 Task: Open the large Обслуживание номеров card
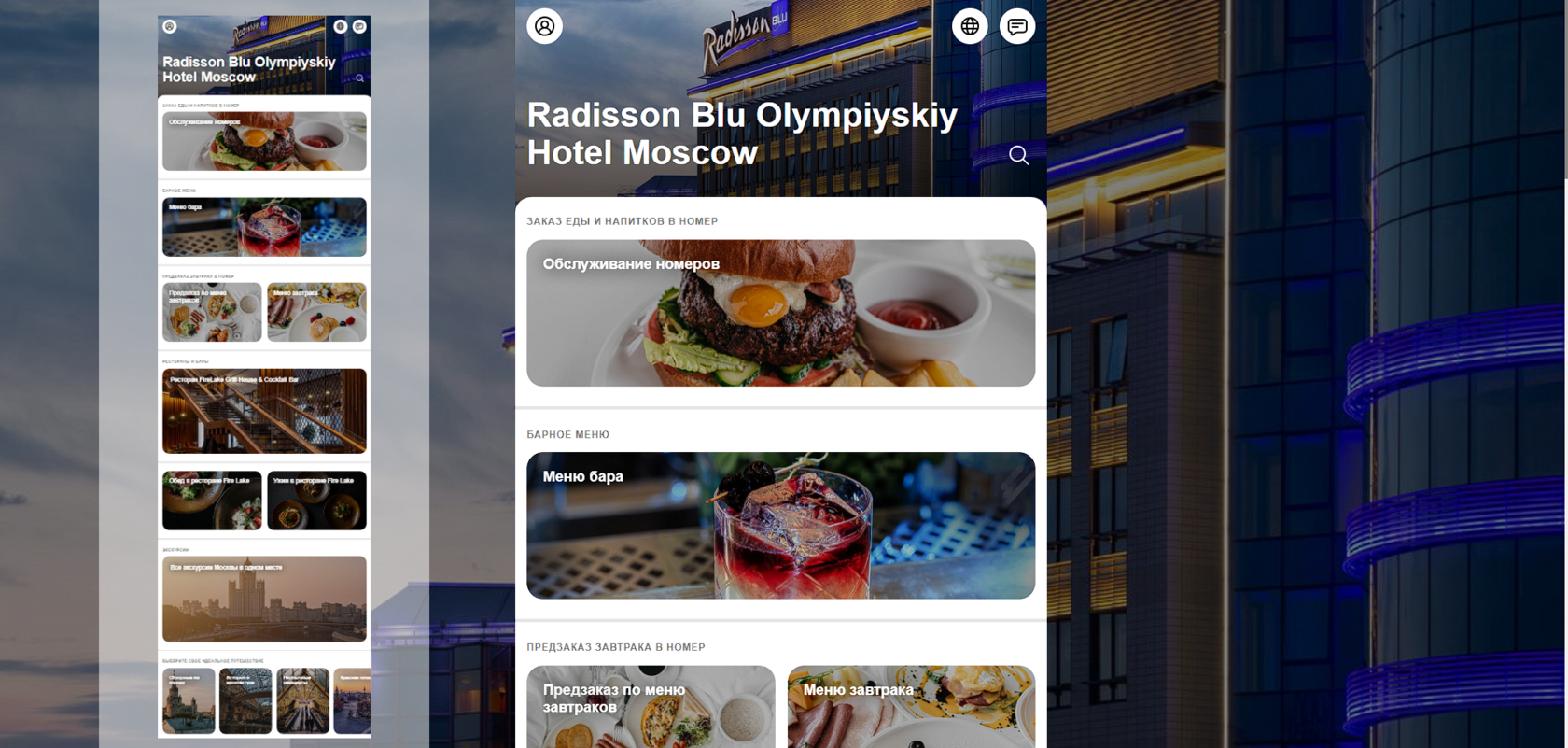pyautogui.click(x=780, y=313)
